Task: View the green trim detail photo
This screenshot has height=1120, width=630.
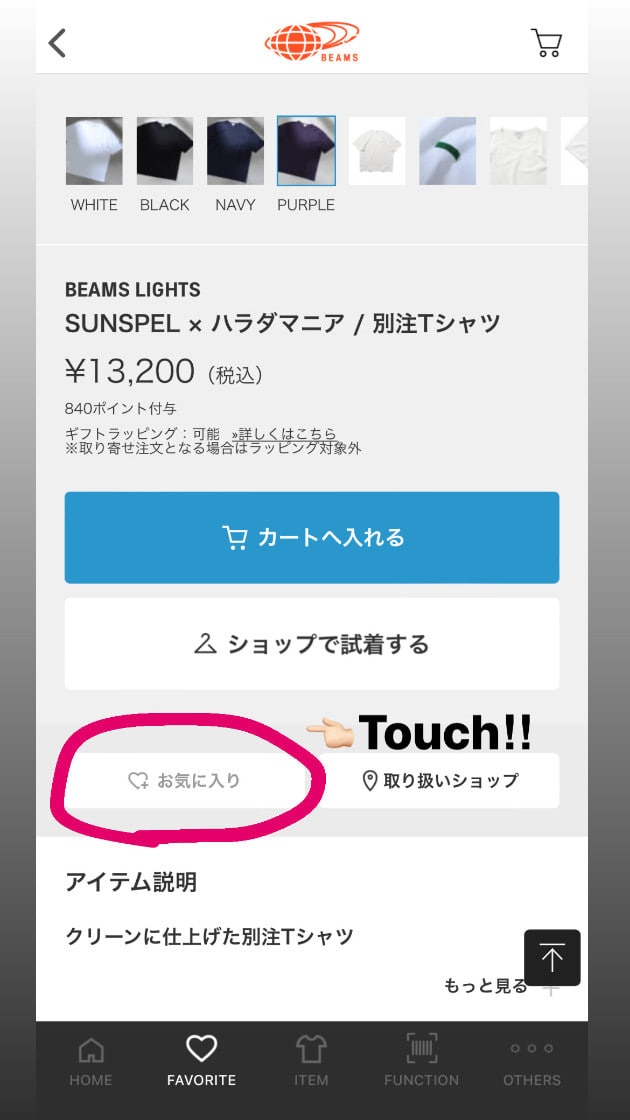Action: pyautogui.click(x=447, y=151)
